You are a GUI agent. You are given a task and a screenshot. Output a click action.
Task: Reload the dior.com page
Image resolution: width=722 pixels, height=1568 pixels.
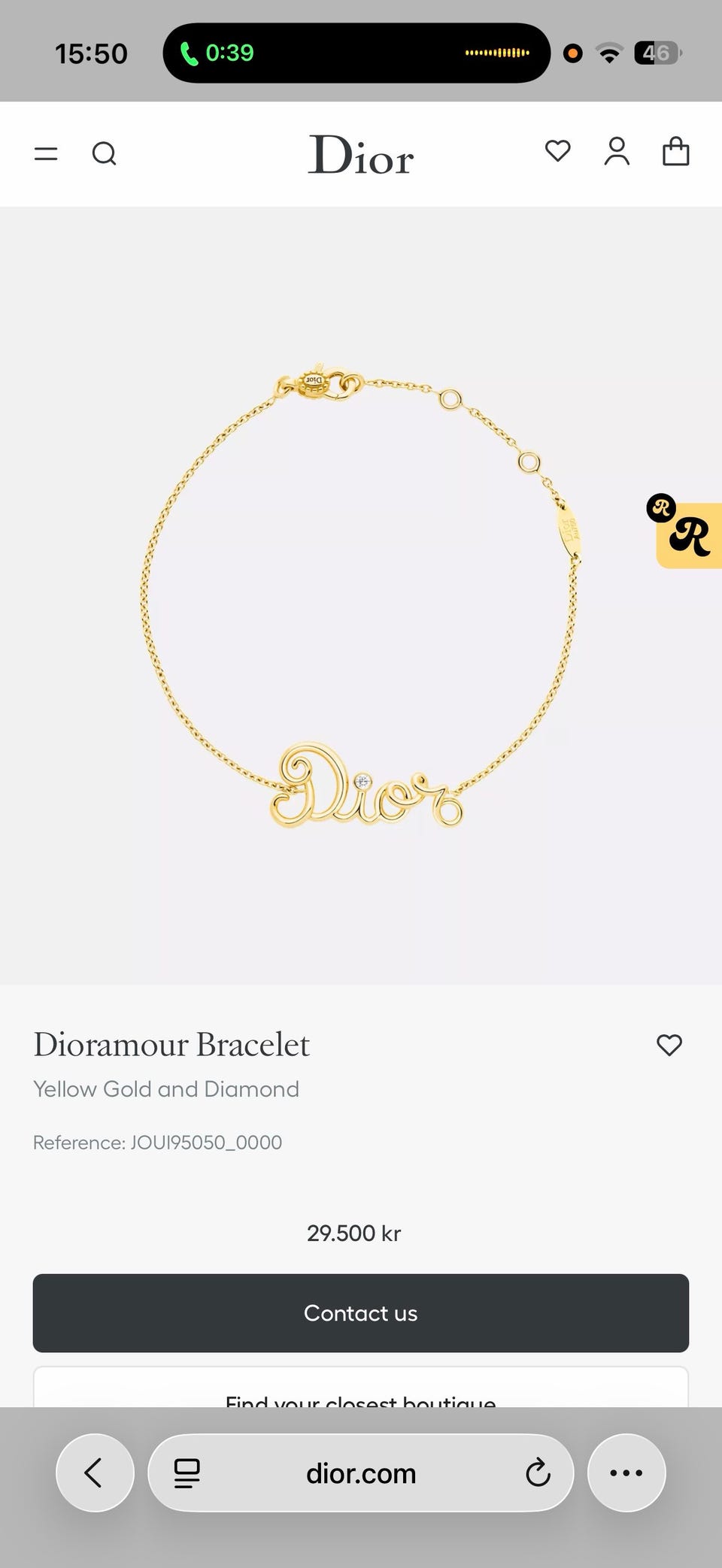pos(538,1473)
